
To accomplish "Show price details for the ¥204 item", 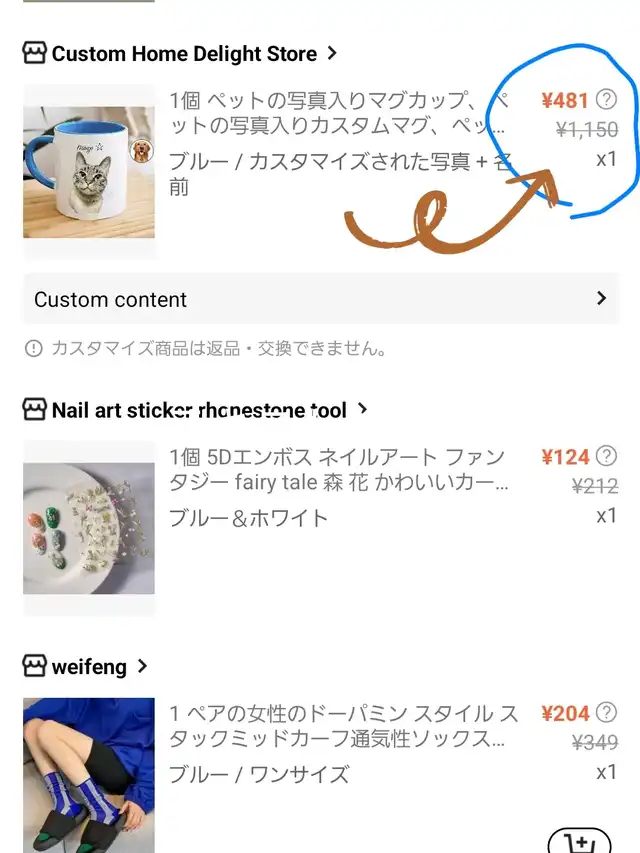I will pyautogui.click(x=606, y=713).
